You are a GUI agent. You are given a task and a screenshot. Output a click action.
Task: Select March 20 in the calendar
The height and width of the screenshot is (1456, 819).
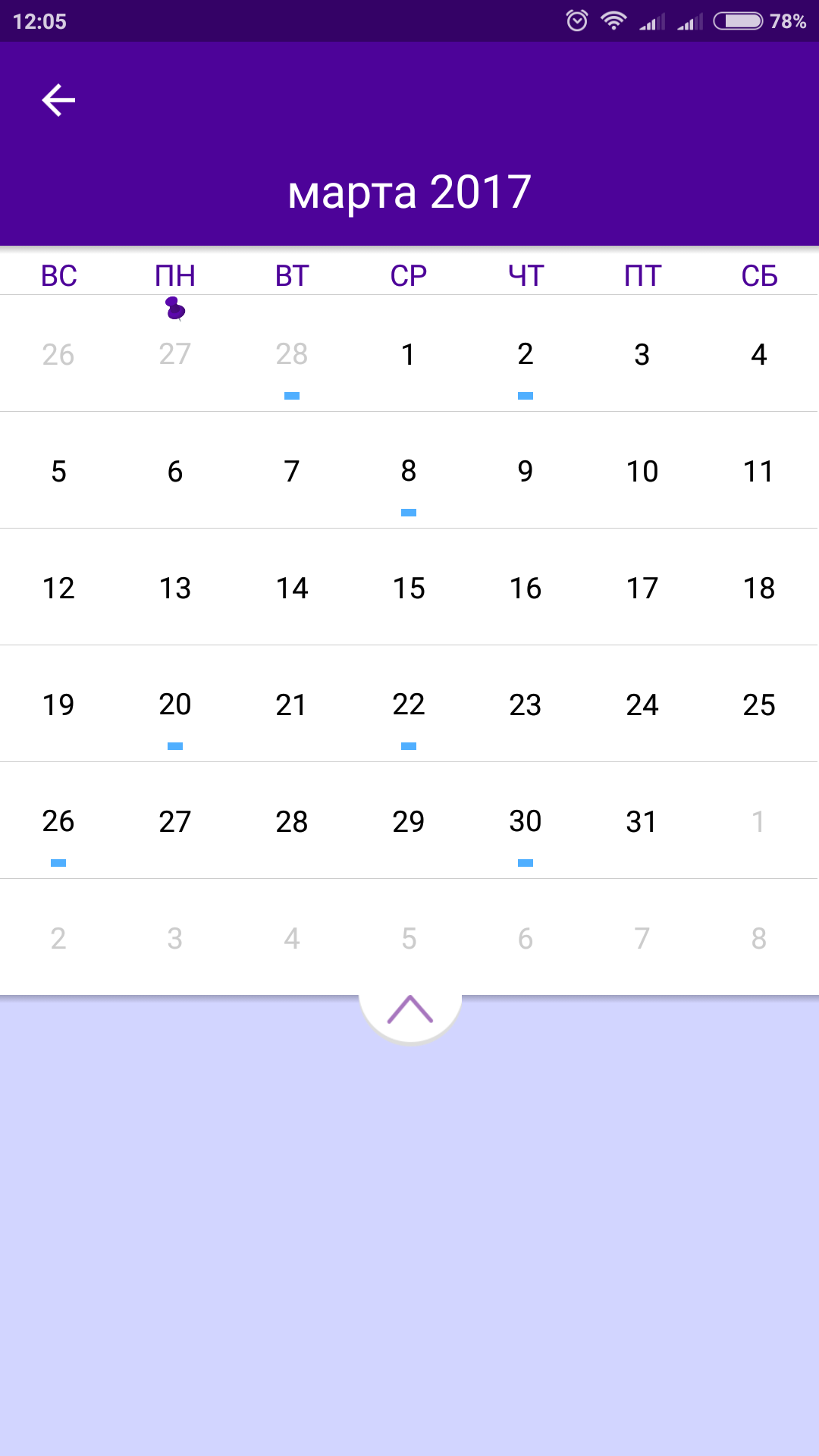(x=175, y=704)
